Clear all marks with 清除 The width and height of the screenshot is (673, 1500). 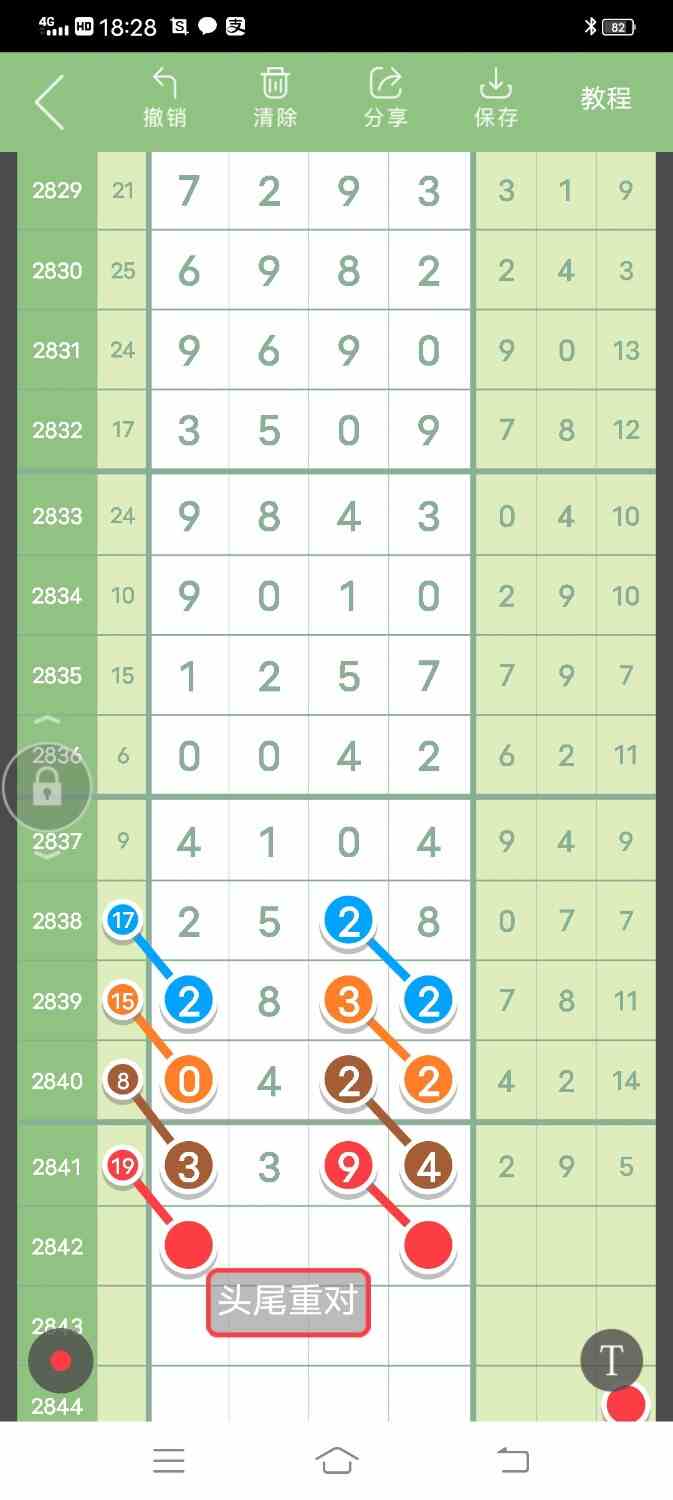point(275,98)
